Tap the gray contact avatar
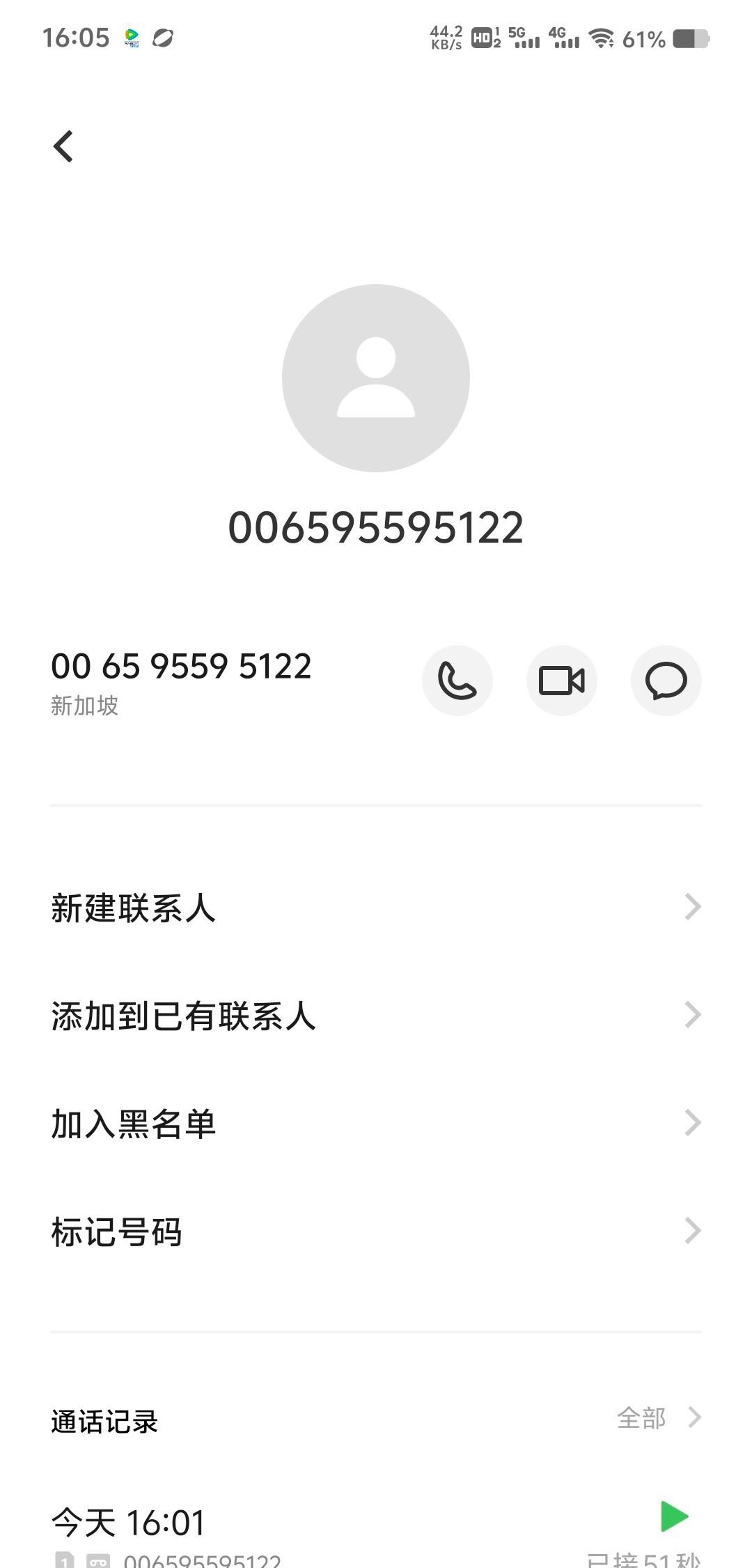This screenshot has width=752, height=1568. click(376, 378)
